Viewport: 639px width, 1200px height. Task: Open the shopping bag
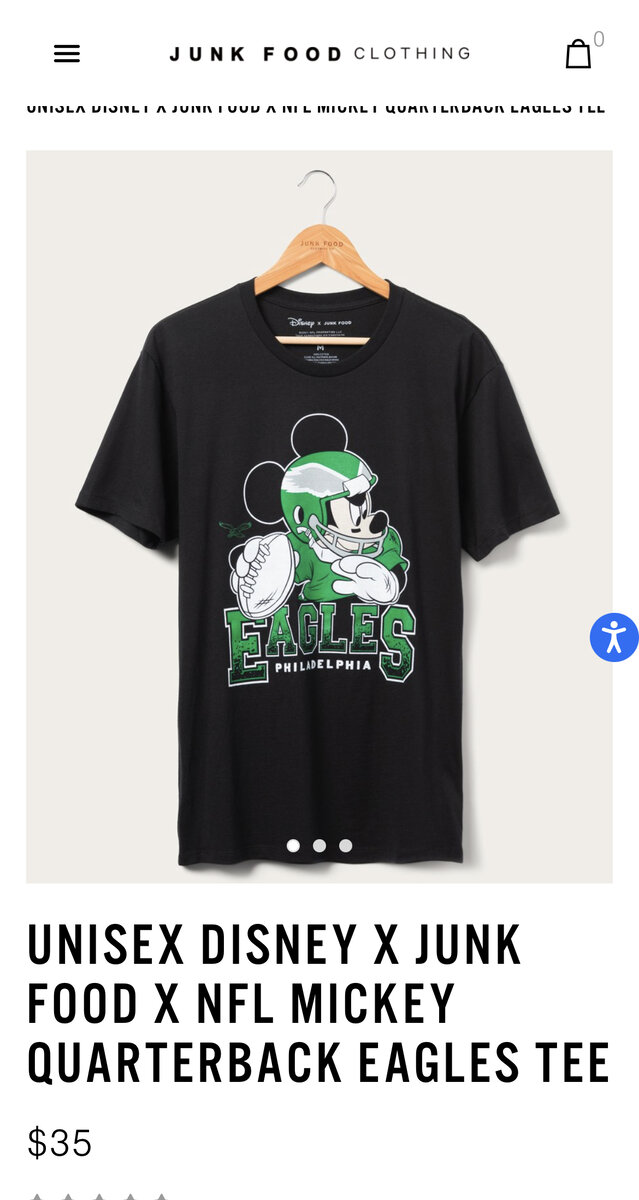[578, 54]
